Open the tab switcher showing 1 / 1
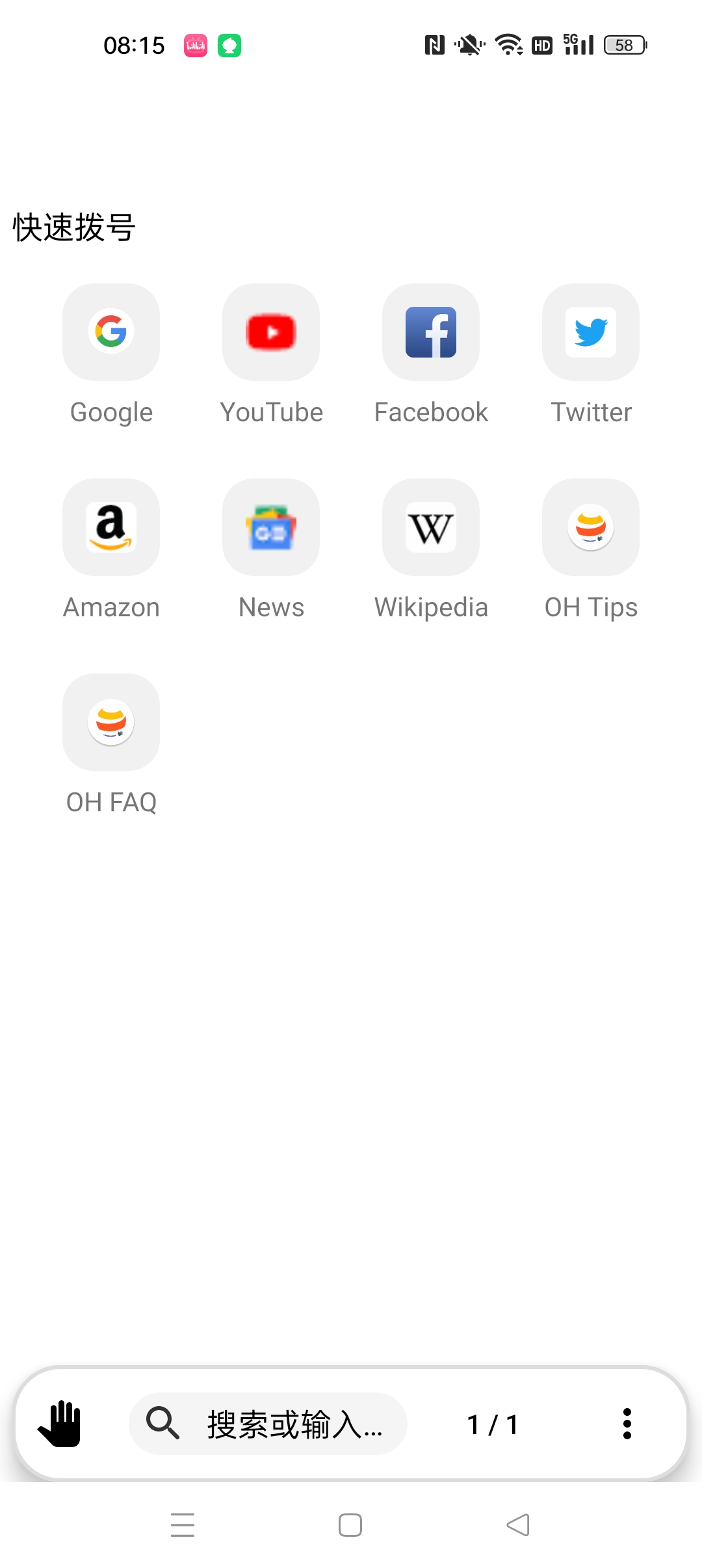This screenshot has height=1568, width=702. pyautogui.click(x=493, y=1424)
